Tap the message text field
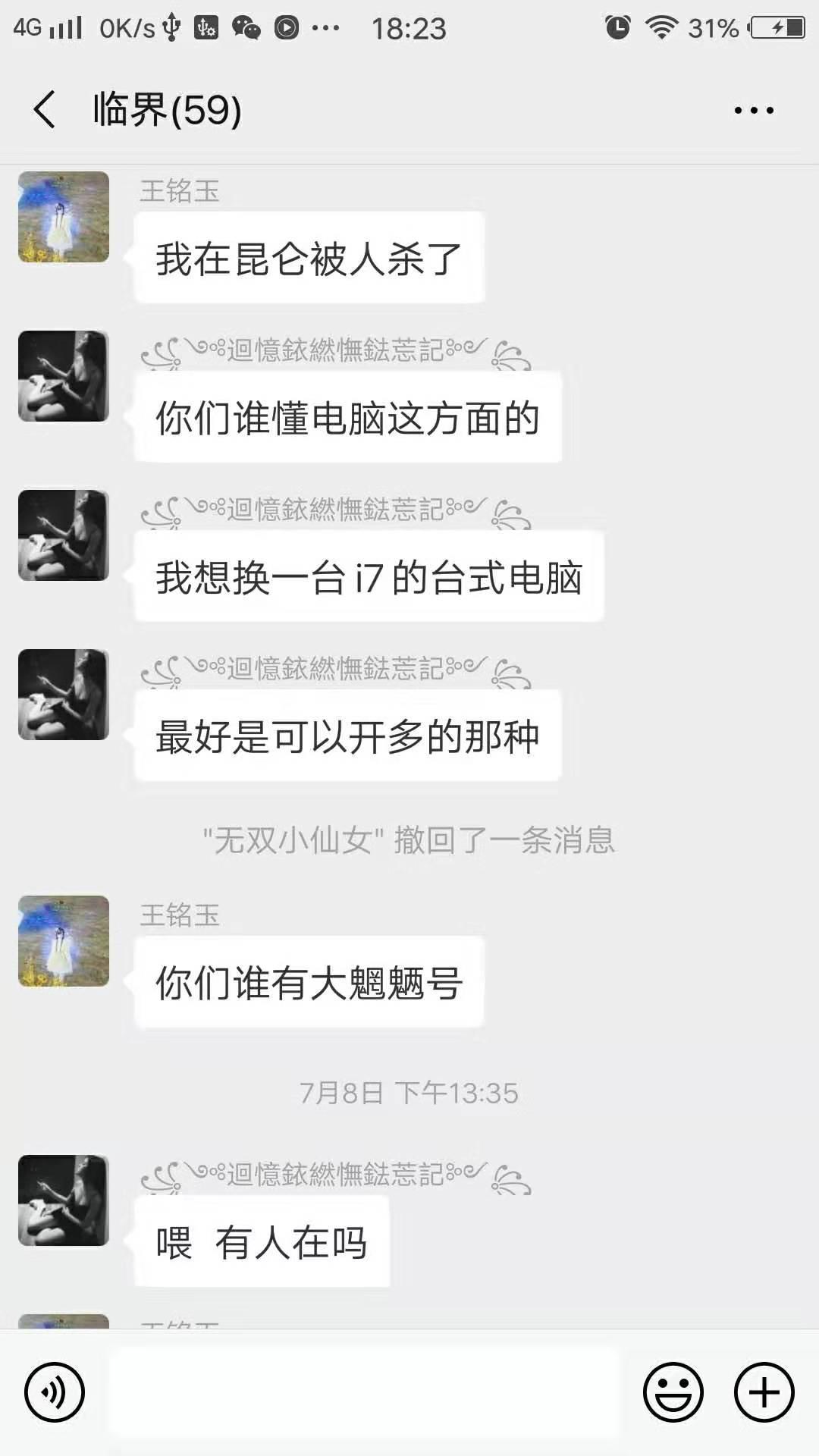This screenshot has width=819, height=1456. coord(364,1392)
